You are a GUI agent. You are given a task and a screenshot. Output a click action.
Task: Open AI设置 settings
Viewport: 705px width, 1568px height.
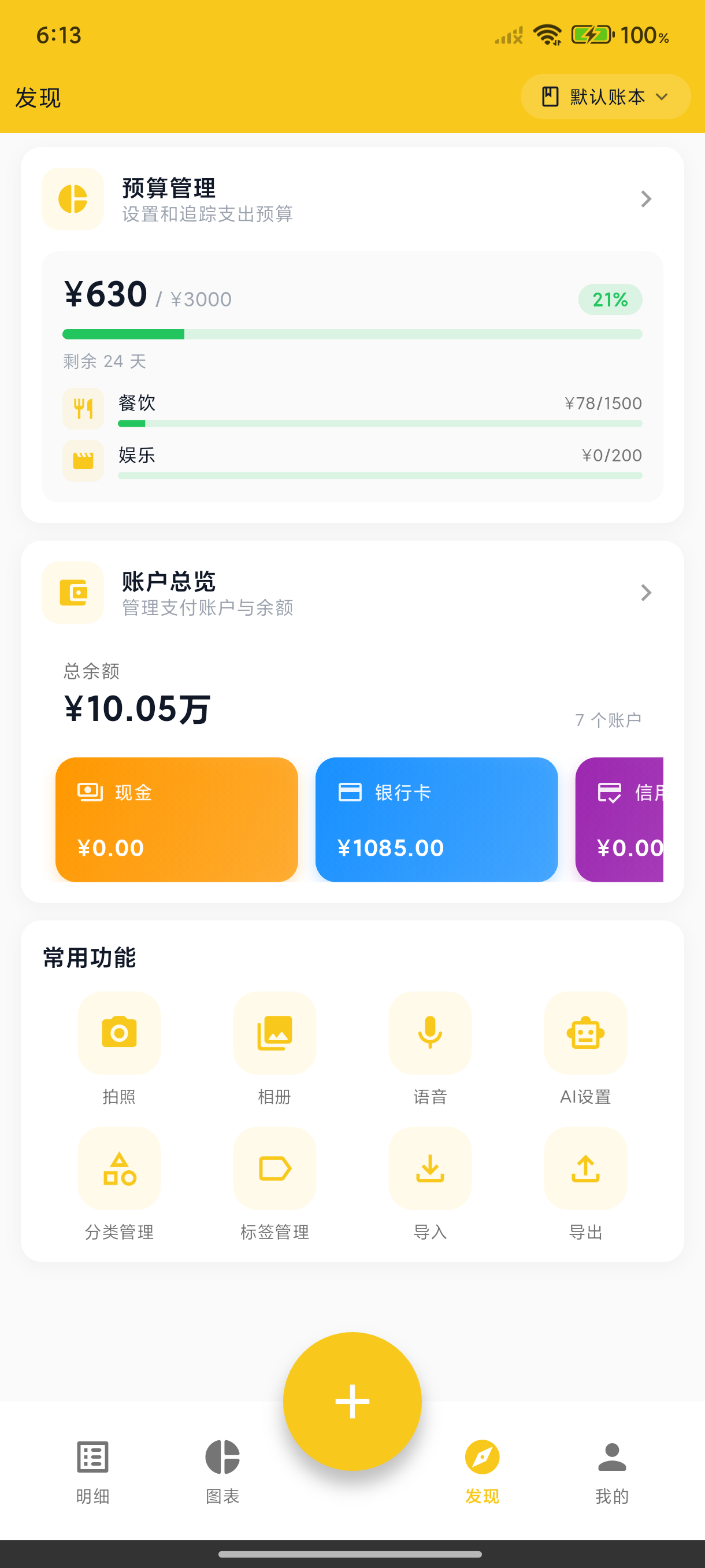coord(585,1034)
